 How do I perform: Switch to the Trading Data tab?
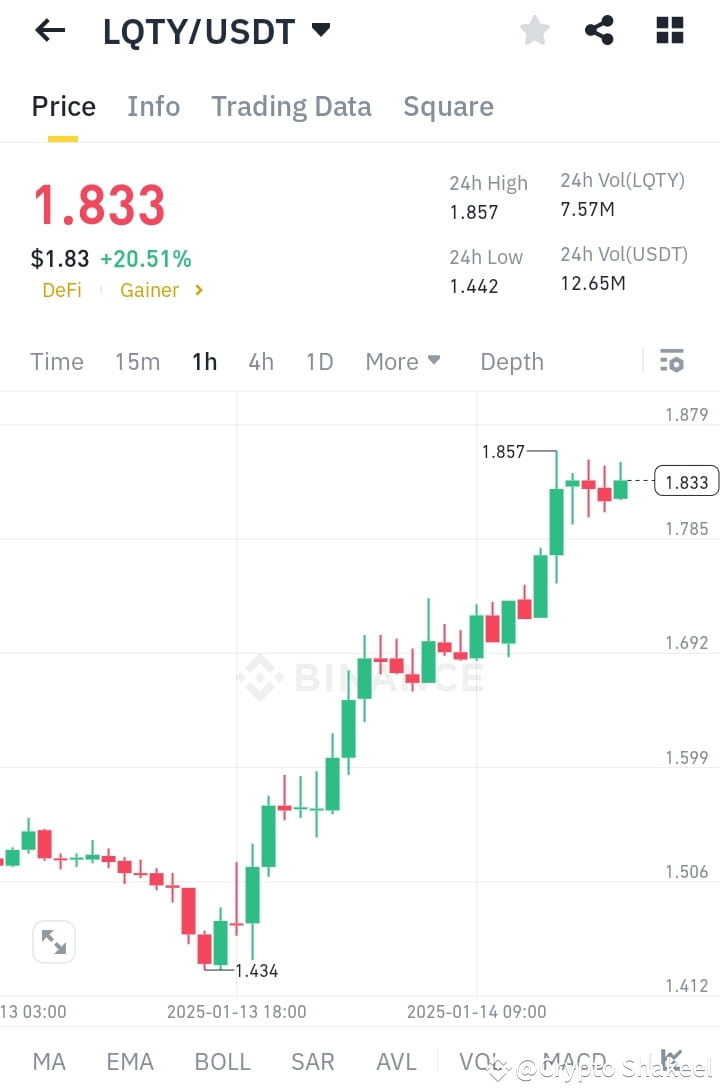291,106
